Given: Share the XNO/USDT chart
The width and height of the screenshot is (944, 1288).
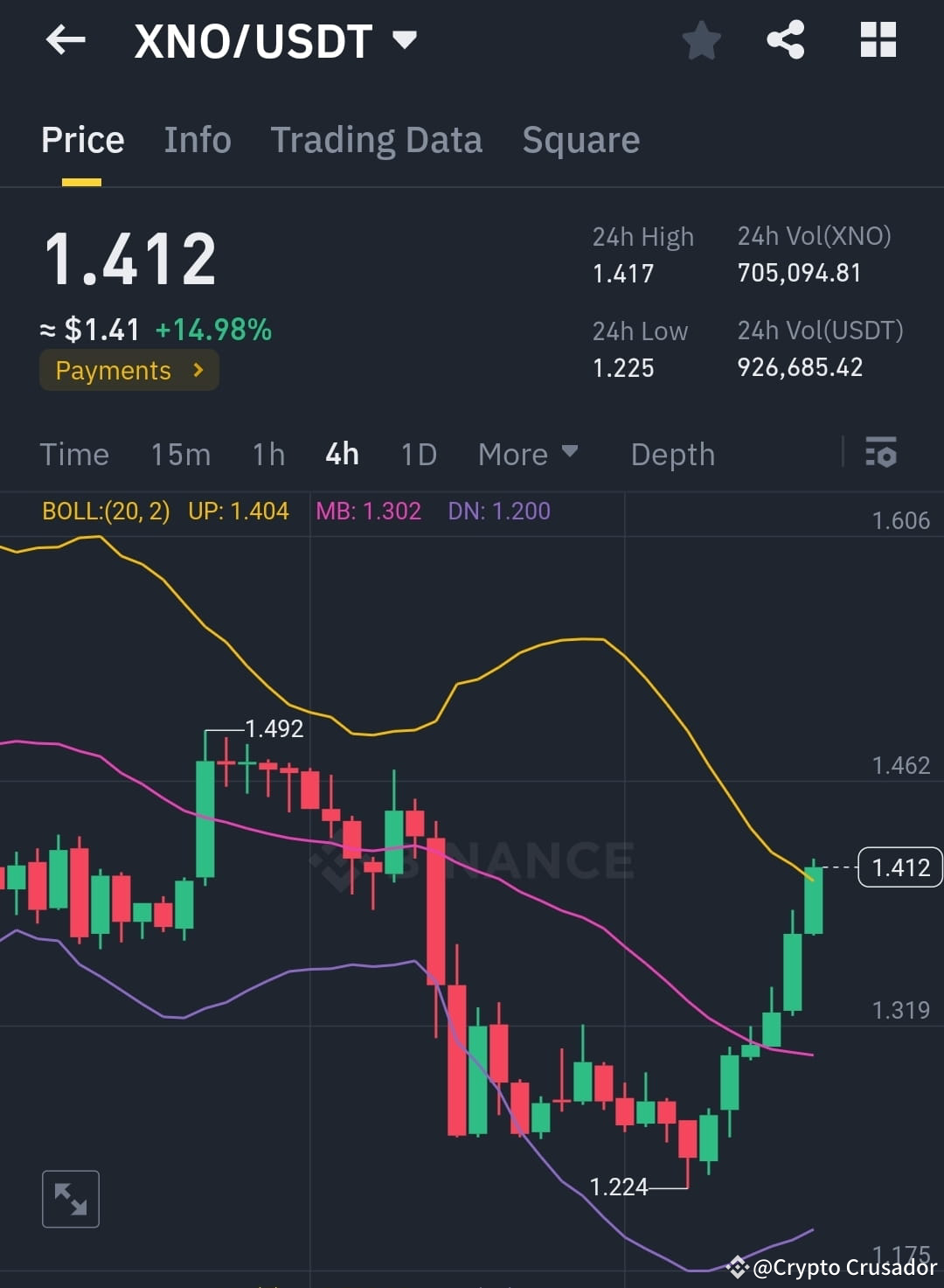Looking at the screenshot, I should 785,39.
